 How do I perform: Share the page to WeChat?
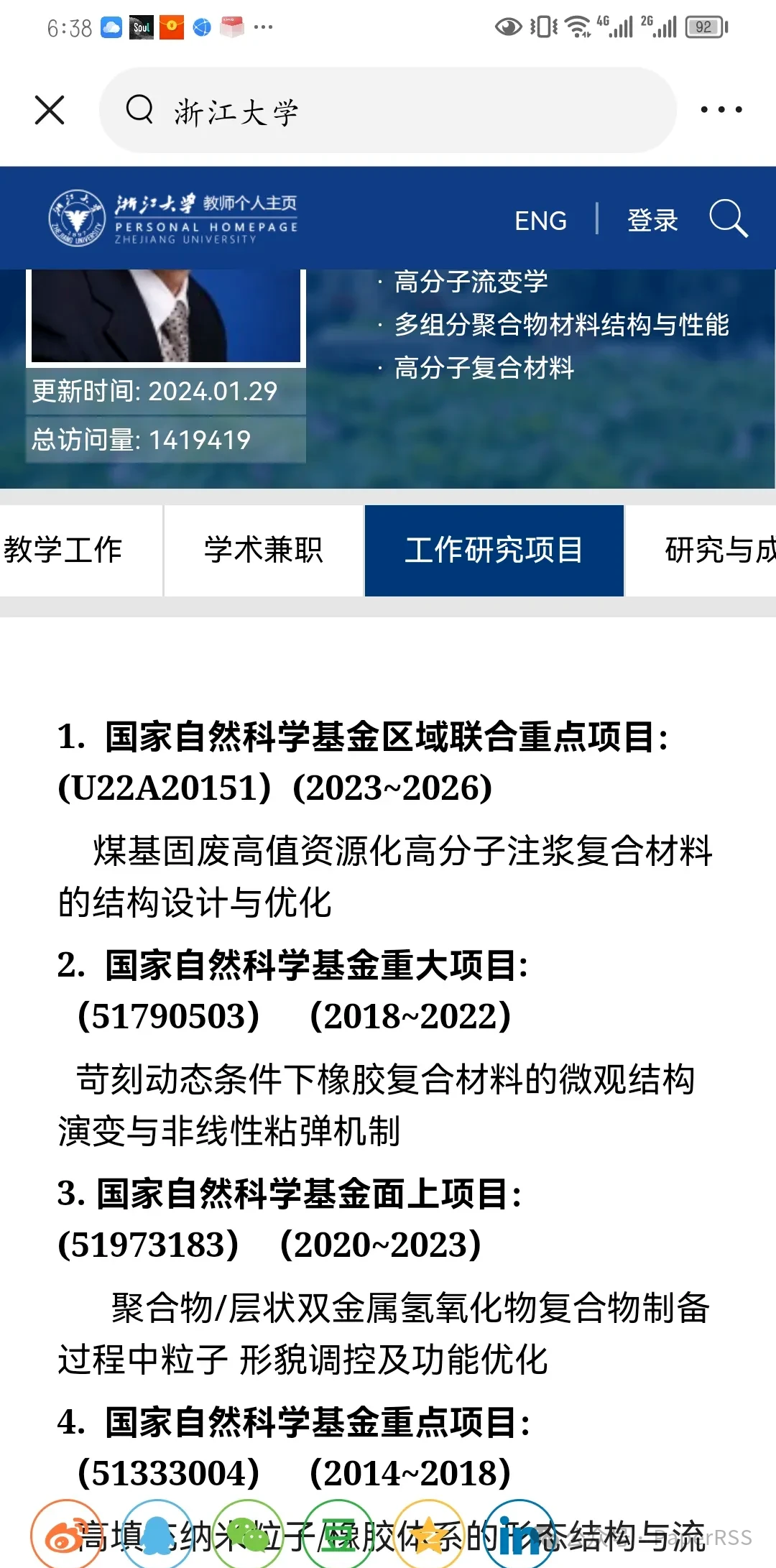coord(248,1535)
